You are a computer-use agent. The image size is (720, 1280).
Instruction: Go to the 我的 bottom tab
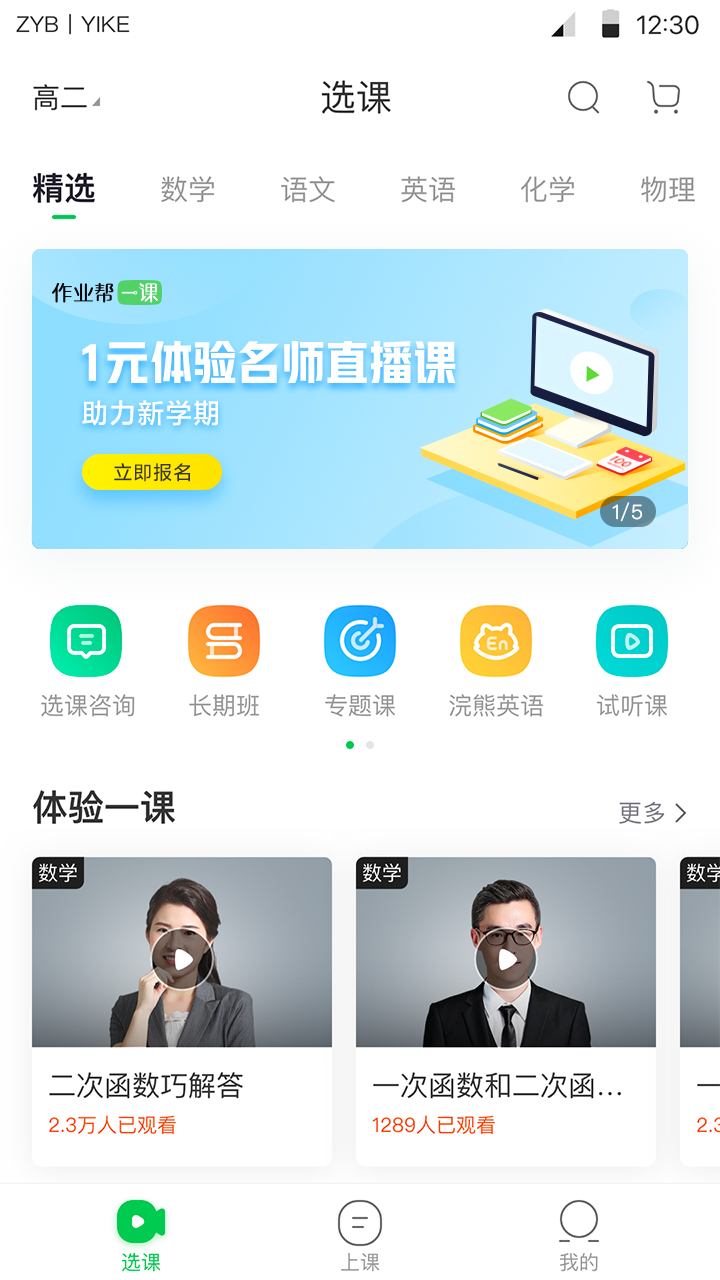578,1236
